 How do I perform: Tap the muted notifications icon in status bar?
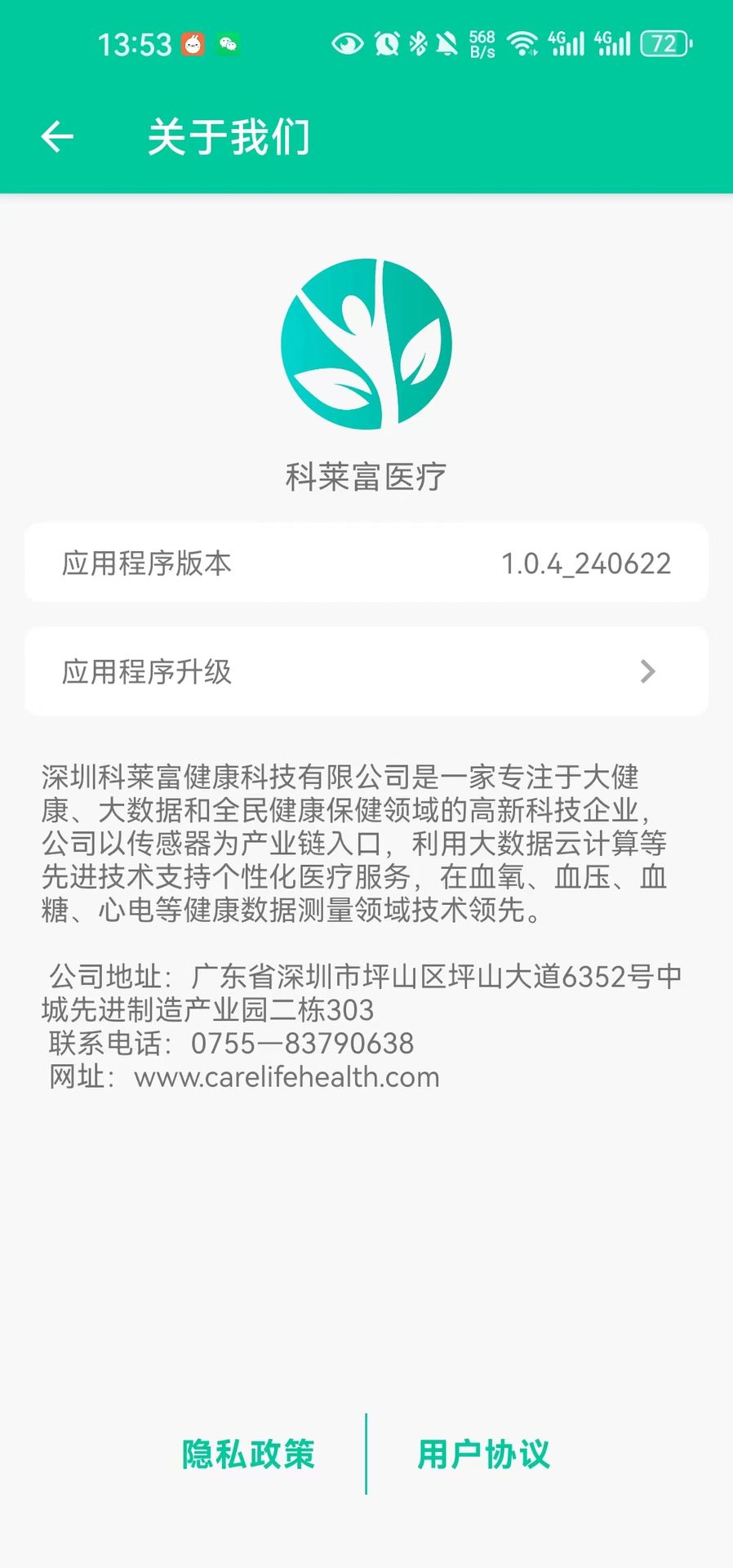coord(448,44)
